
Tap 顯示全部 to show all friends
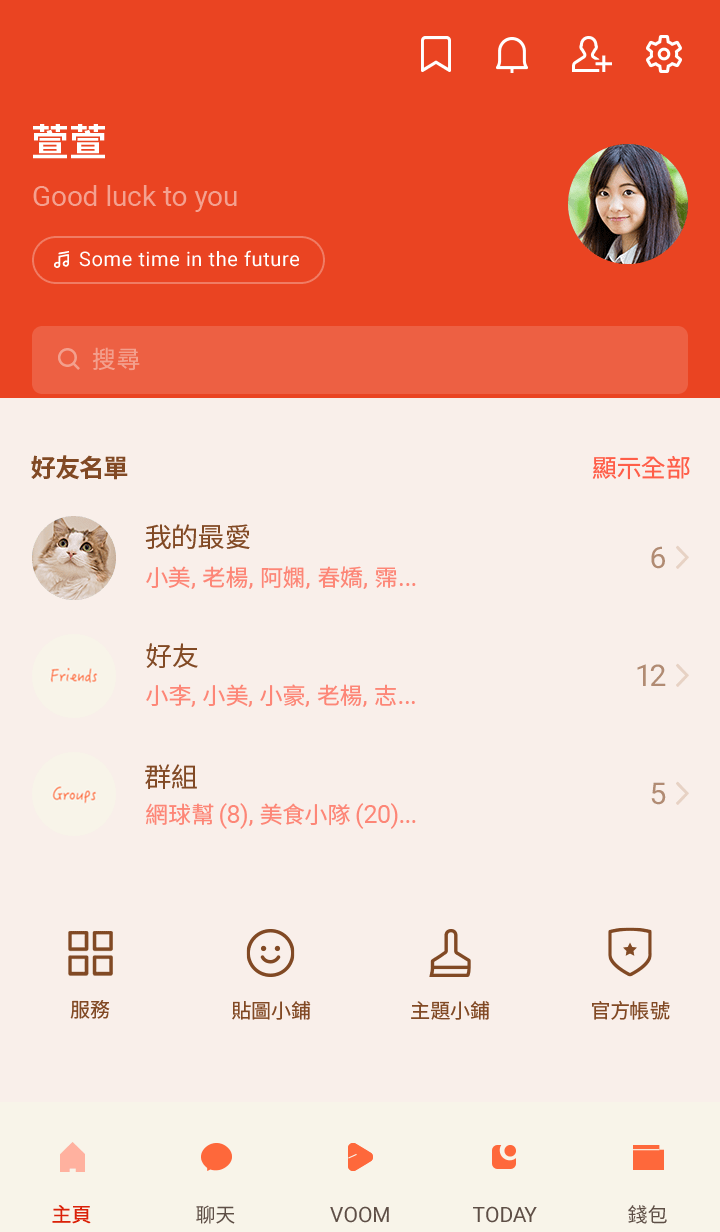pos(641,468)
